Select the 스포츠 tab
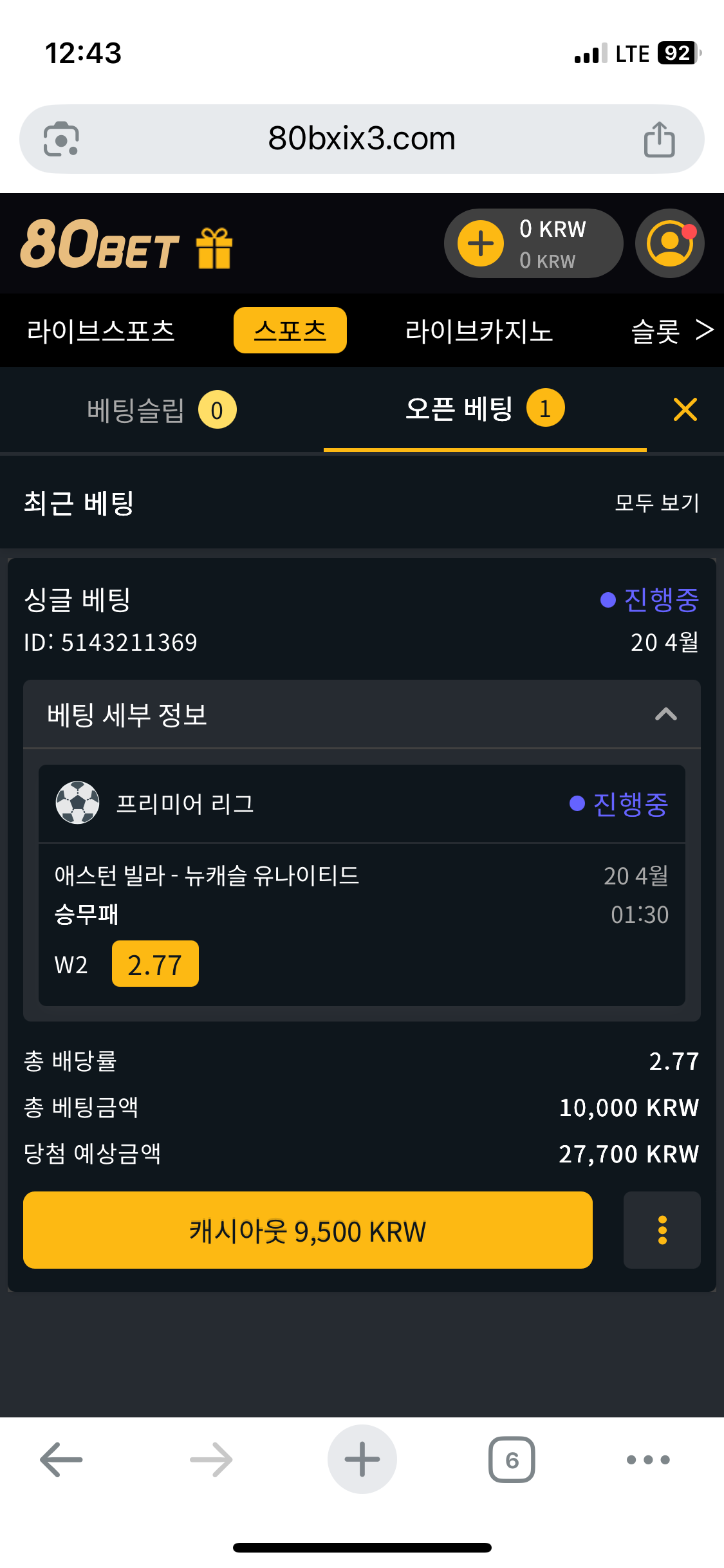The width and height of the screenshot is (724, 1568). 290,330
